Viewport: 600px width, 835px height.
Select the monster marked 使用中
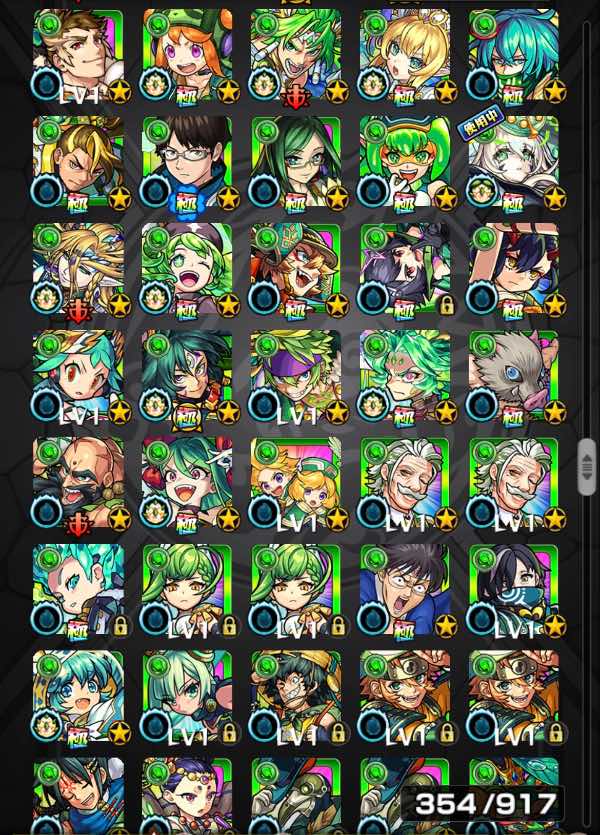[x=513, y=162]
